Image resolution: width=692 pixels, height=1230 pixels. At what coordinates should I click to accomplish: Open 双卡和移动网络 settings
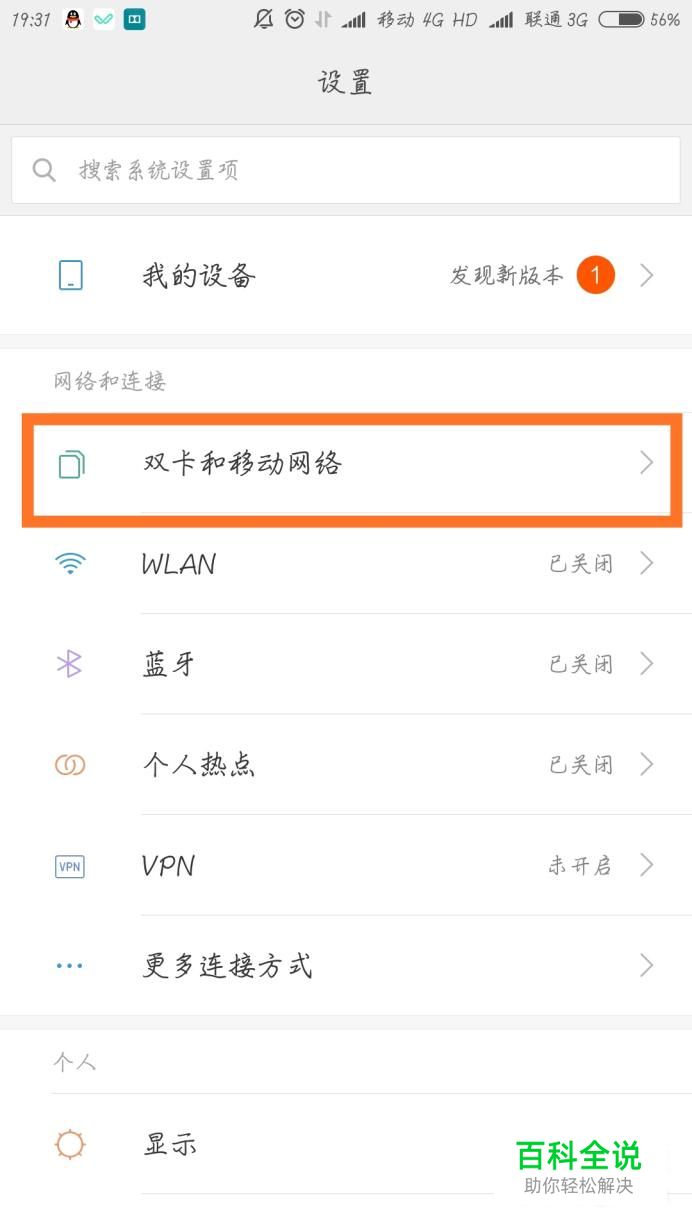(x=345, y=464)
